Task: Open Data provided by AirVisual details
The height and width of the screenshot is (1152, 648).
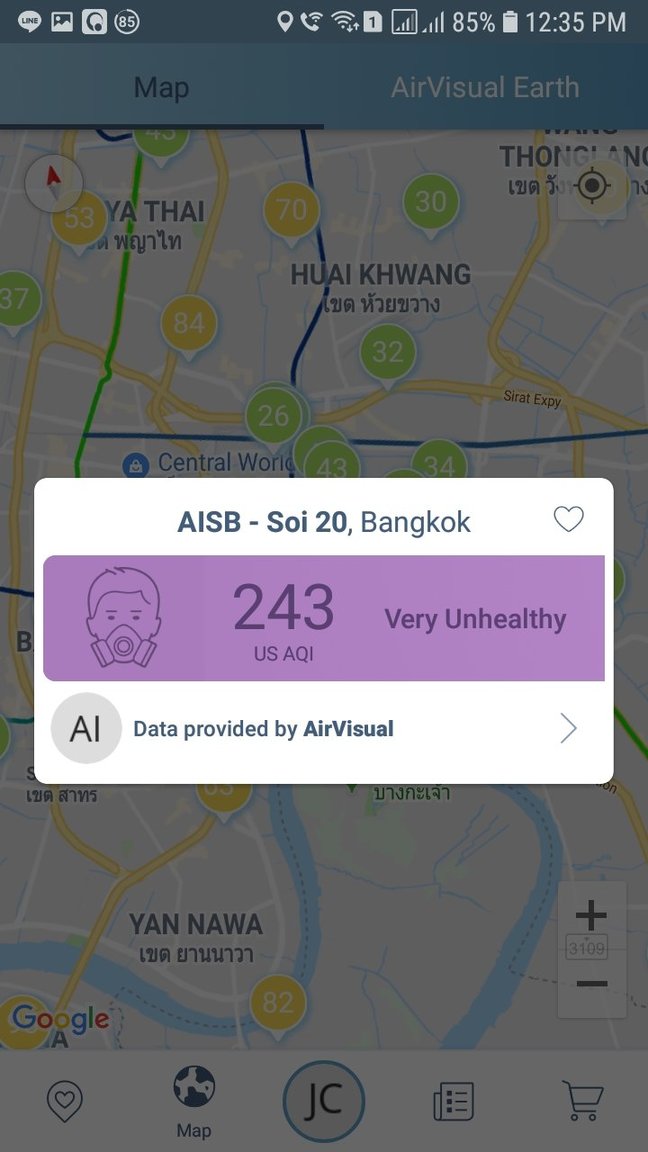Action: pyautogui.click(x=324, y=729)
